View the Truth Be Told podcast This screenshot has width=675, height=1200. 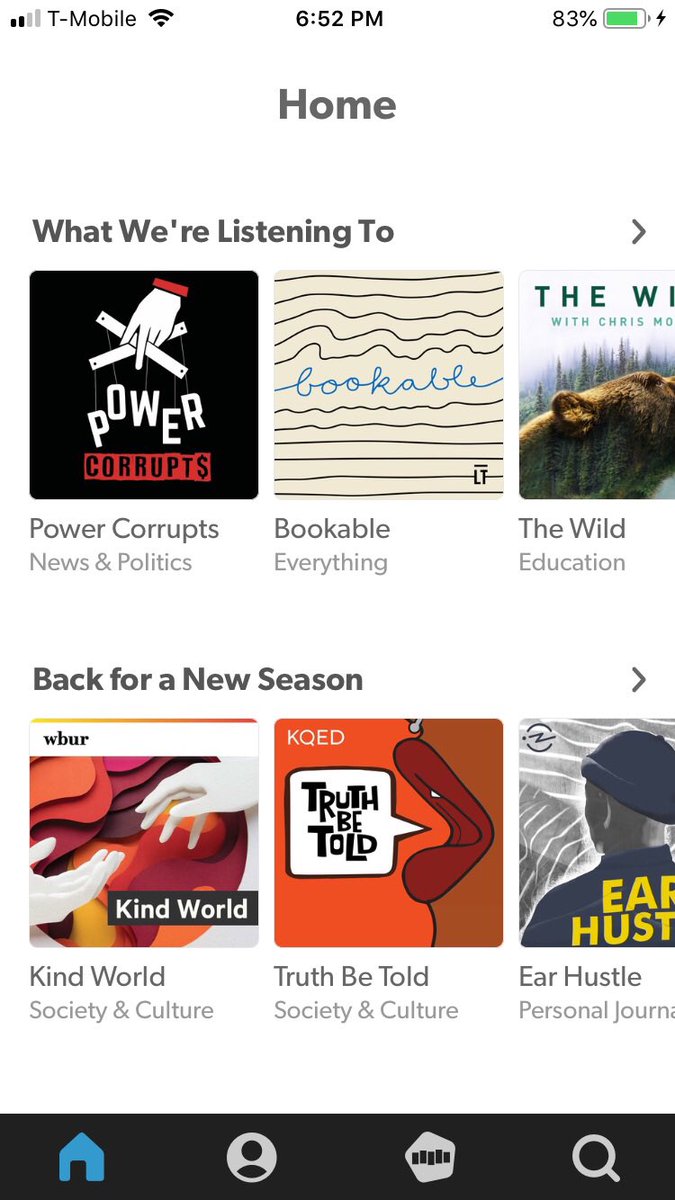389,833
